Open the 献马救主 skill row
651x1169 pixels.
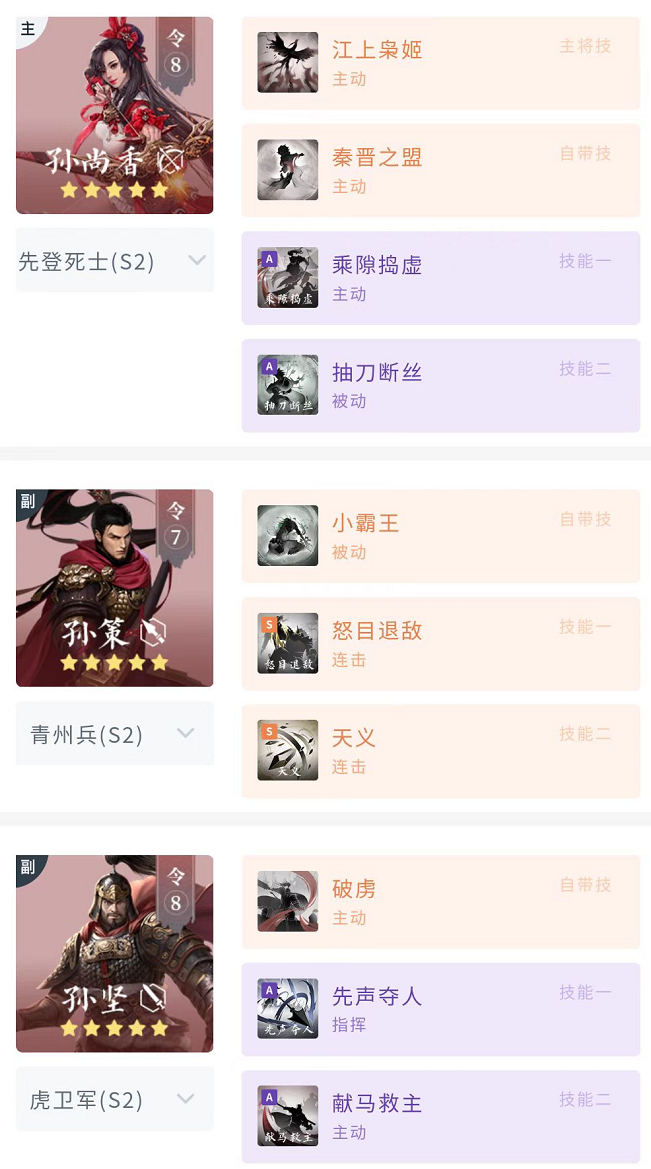(440, 1116)
